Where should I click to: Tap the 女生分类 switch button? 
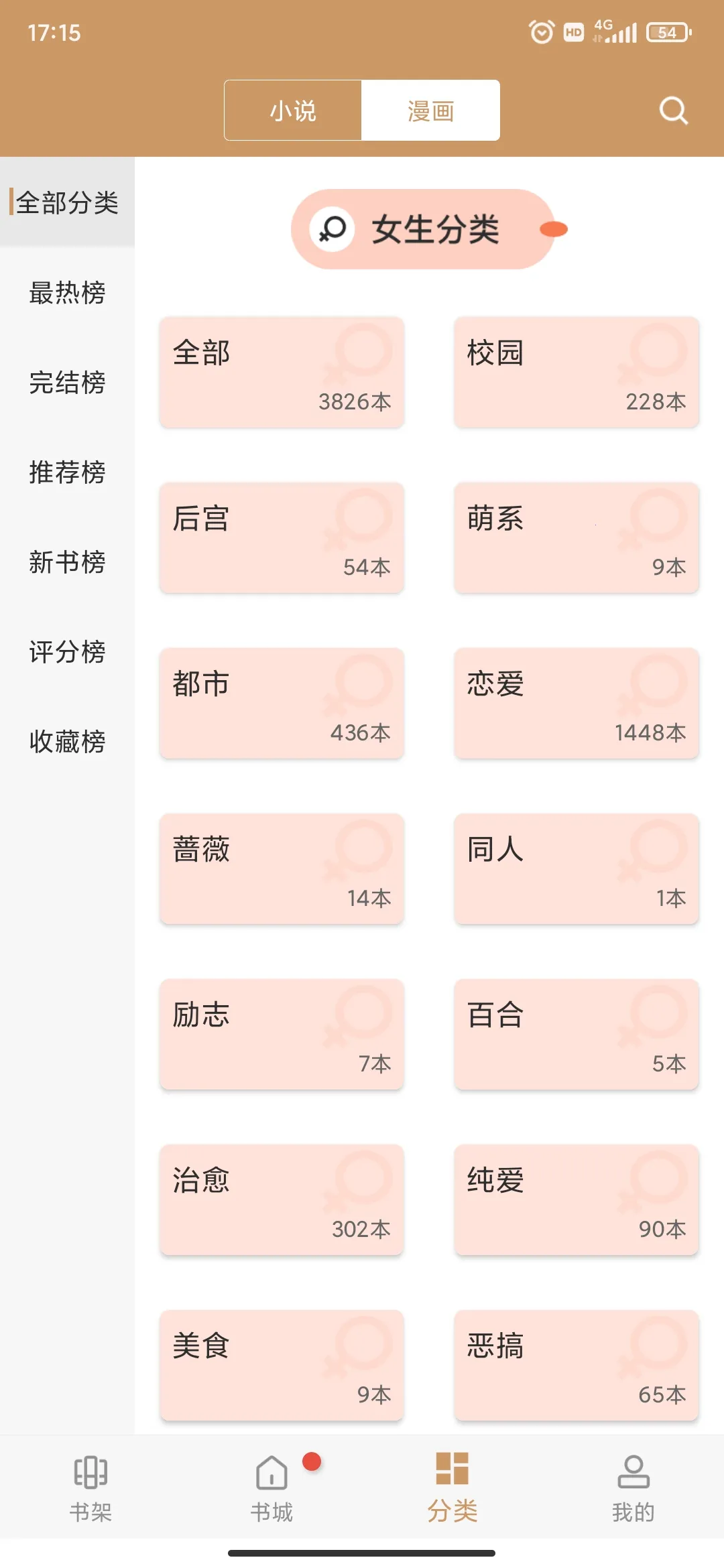[424, 229]
